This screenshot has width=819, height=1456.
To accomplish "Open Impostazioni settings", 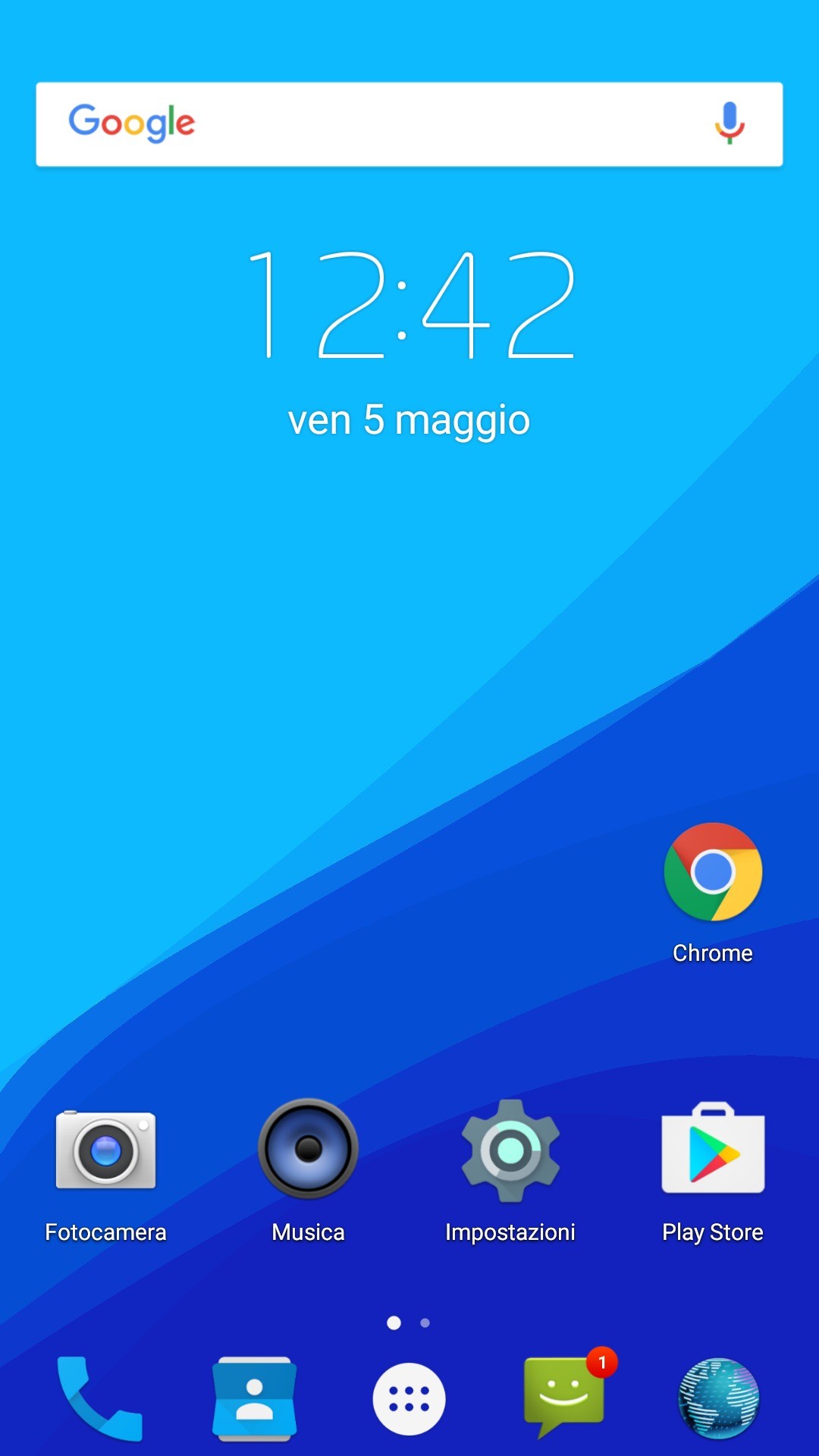I will pos(510,1150).
